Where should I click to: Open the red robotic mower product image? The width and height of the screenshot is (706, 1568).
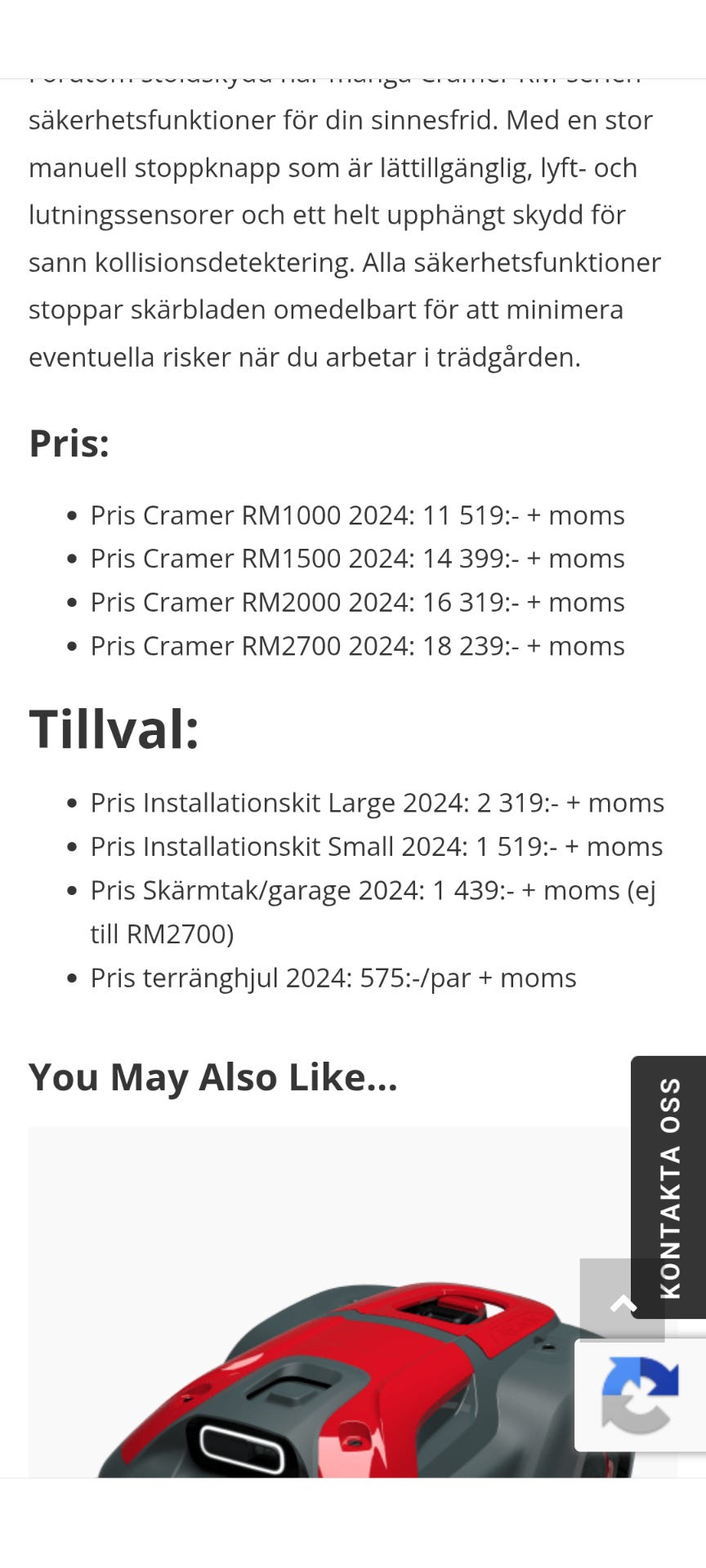(x=327, y=1302)
